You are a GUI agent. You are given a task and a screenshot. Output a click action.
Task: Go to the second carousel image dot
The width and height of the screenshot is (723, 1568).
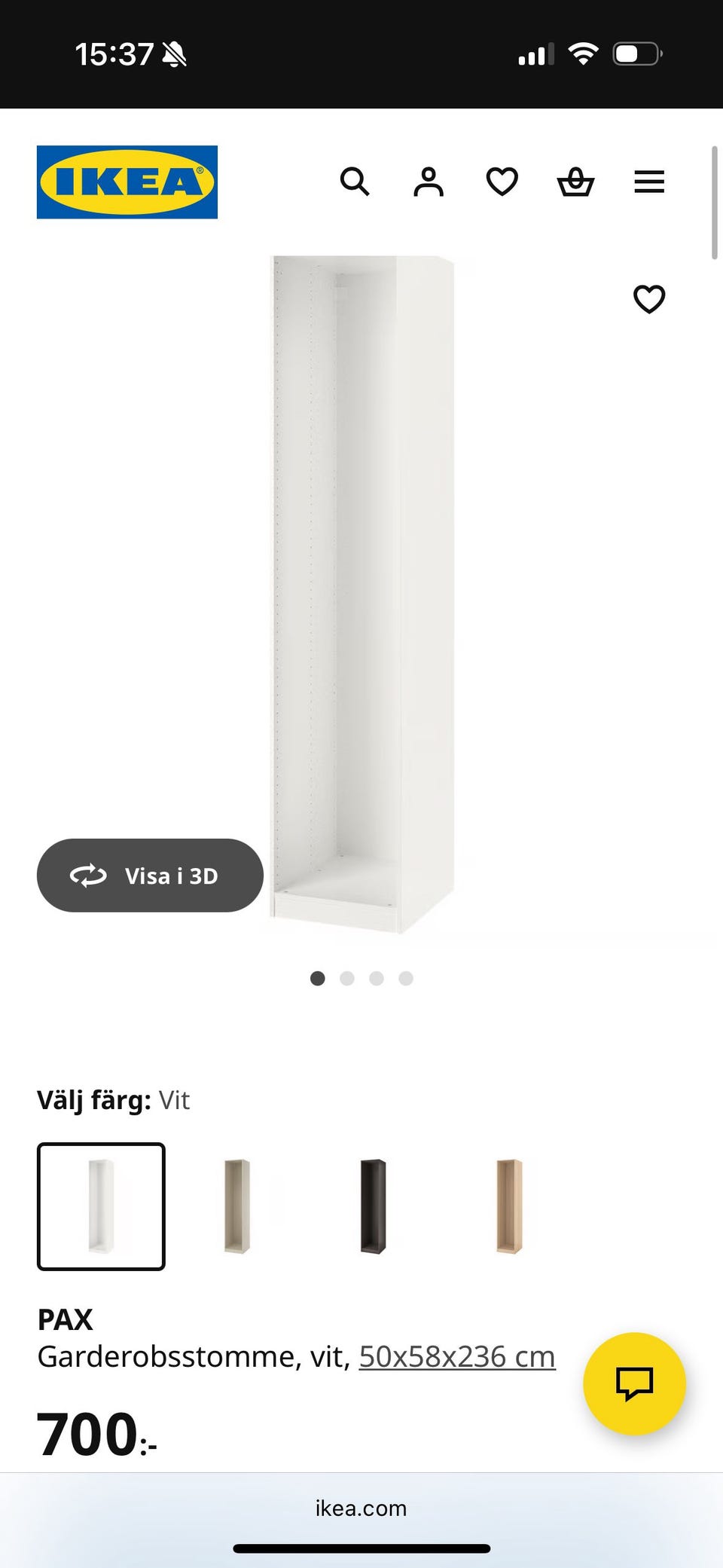[347, 978]
